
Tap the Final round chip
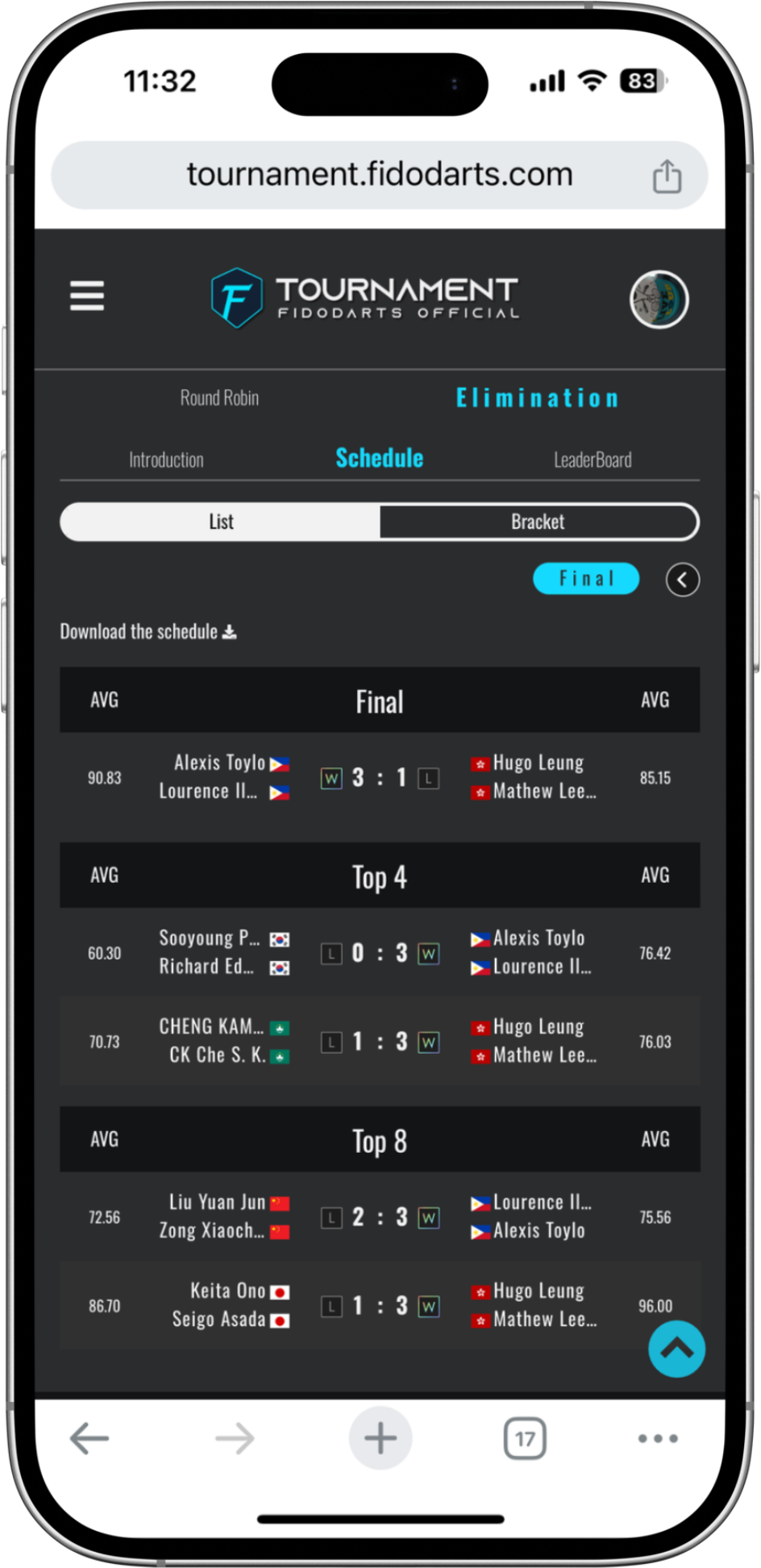tap(586, 579)
